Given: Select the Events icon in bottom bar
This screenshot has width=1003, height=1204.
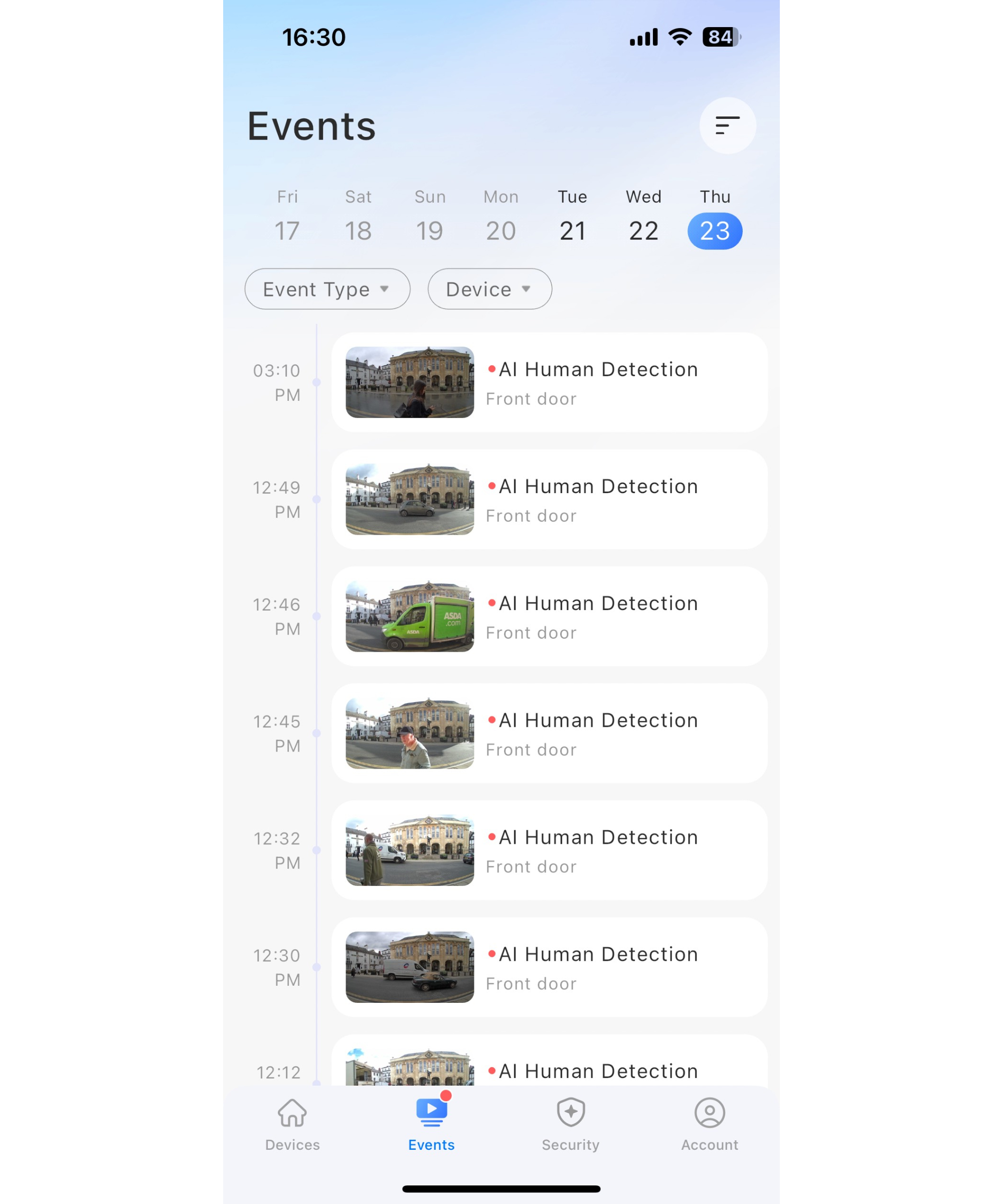Looking at the screenshot, I should click(x=431, y=1111).
